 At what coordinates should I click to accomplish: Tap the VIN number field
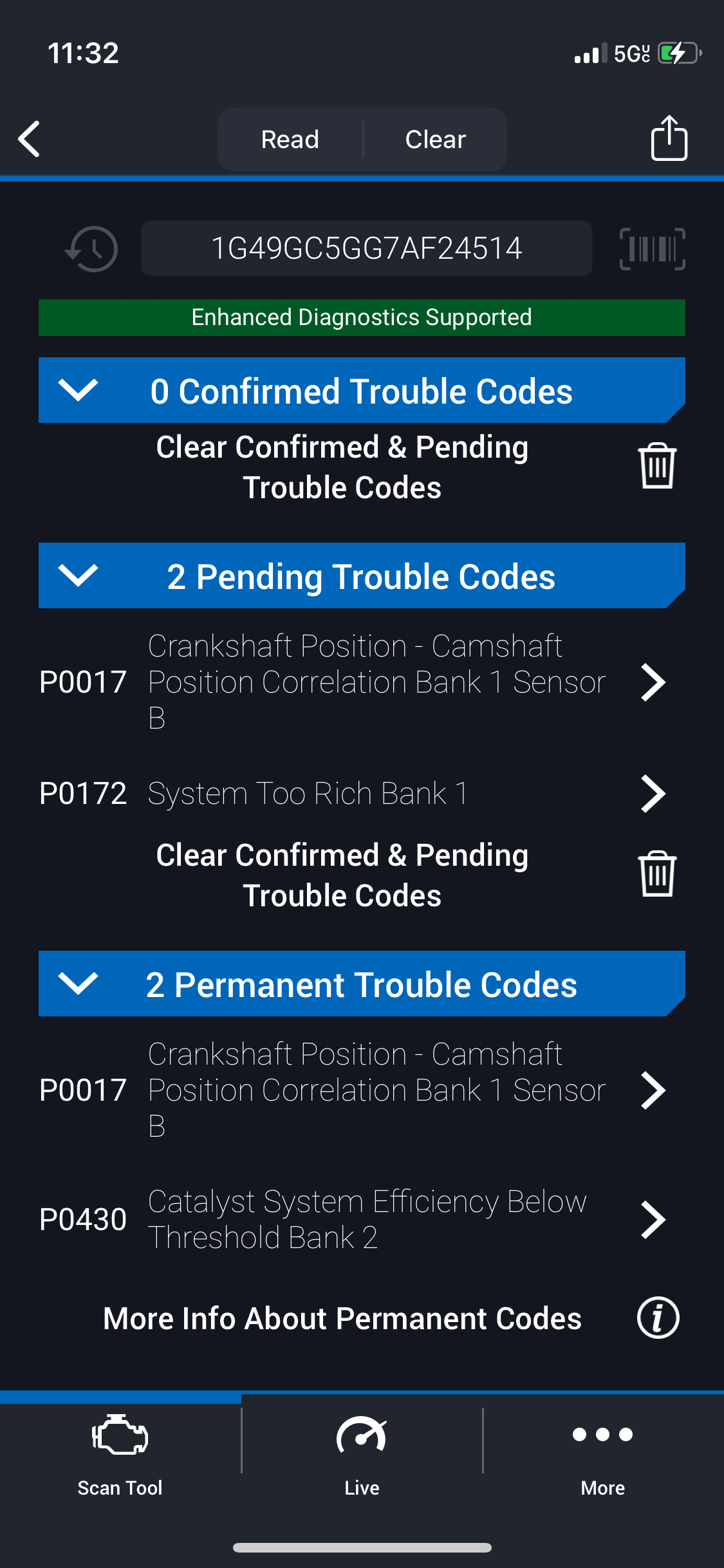click(x=367, y=248)
